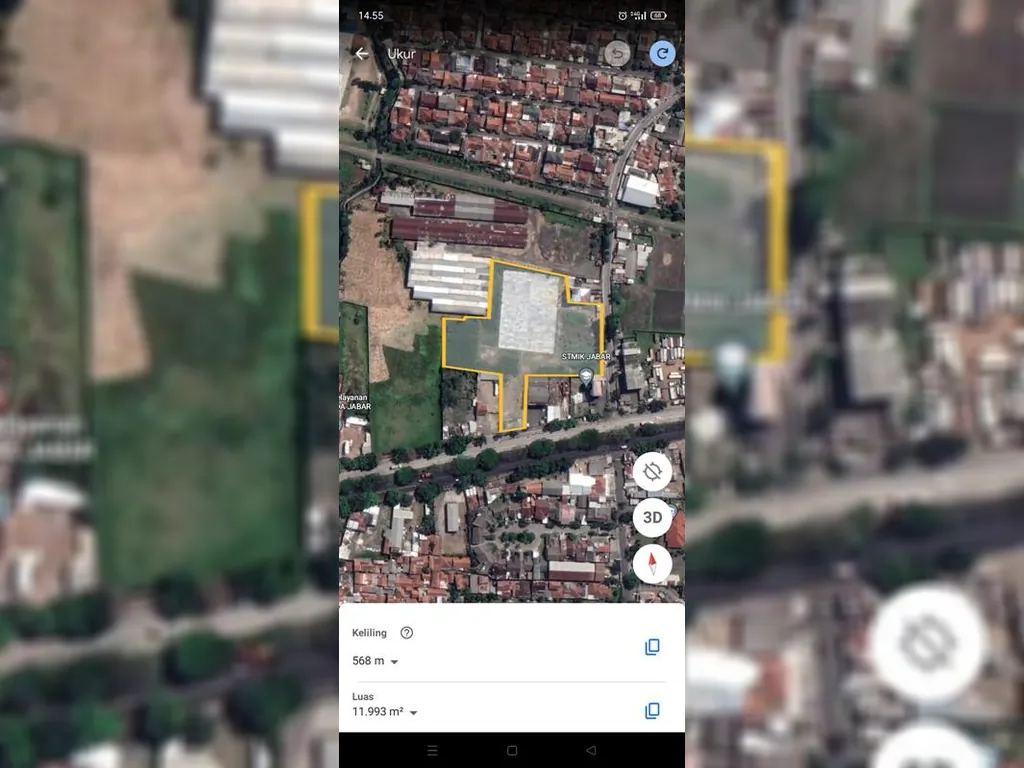This screenshot has width=1024, height=768.
Task: Tap the blue redo arrow button
Action: pyautogui.click(x=662, y=54)
